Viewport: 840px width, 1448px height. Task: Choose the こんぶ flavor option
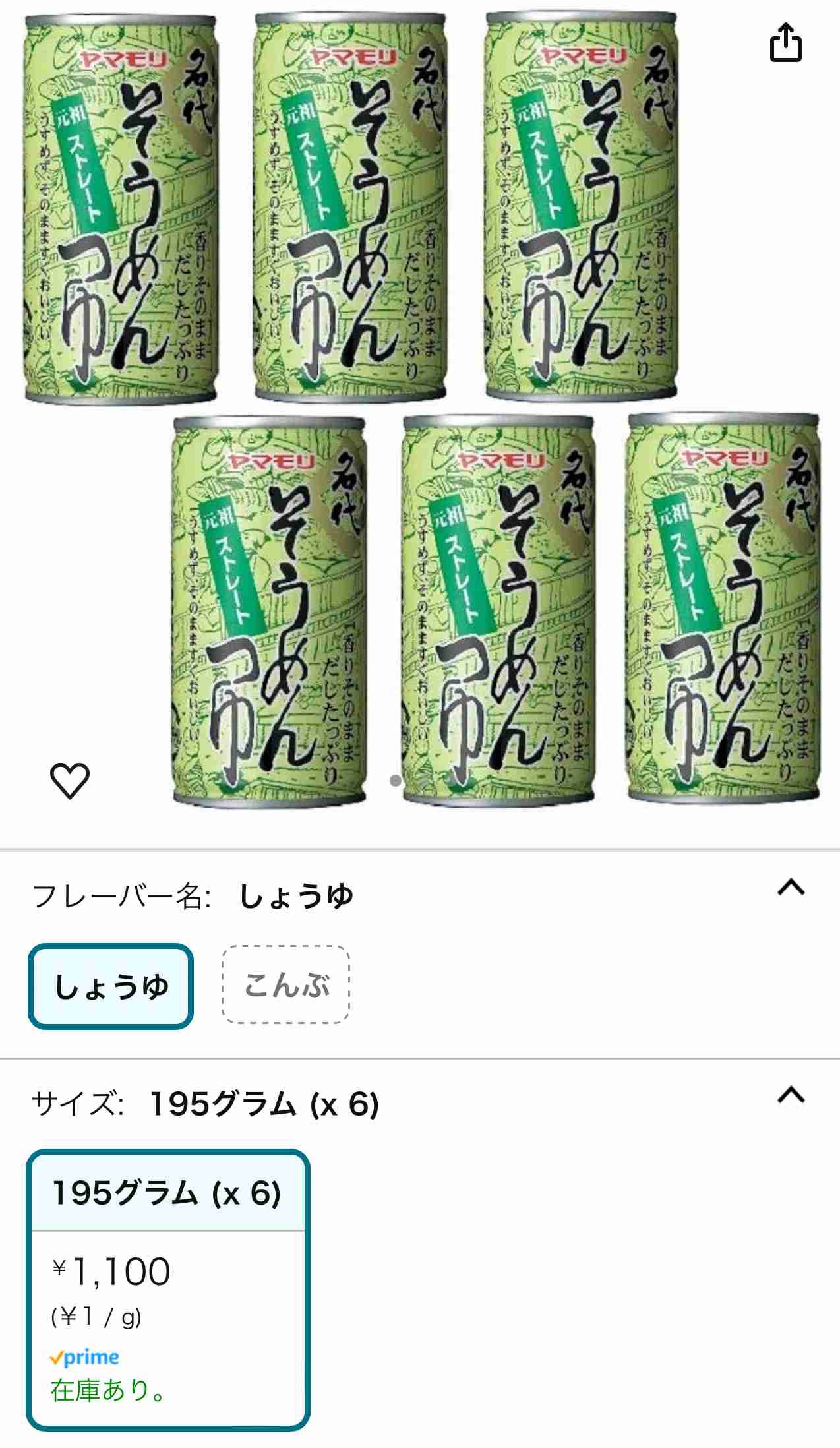(285, 984)
